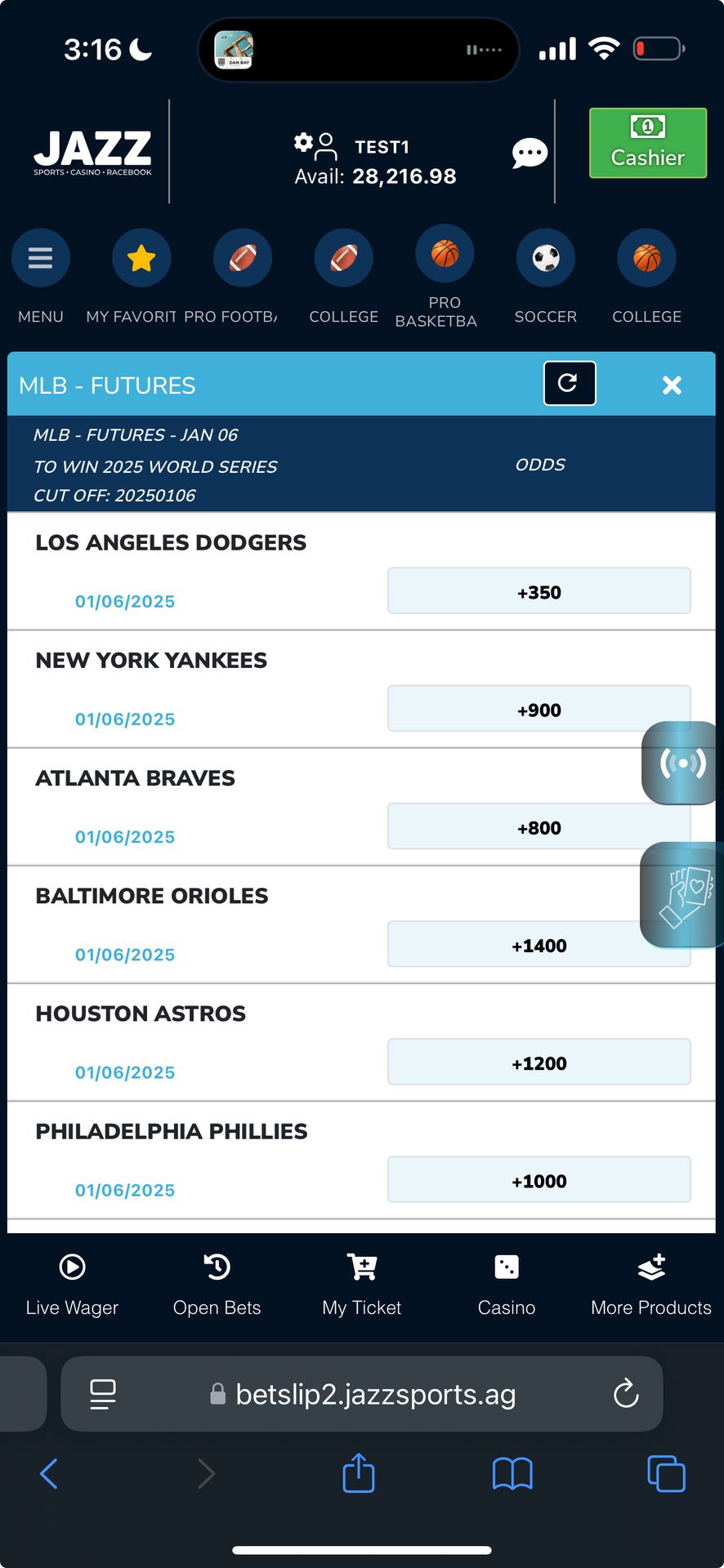Tap the browser share button
The image size is (724, 1568).
pos(359,1474)
